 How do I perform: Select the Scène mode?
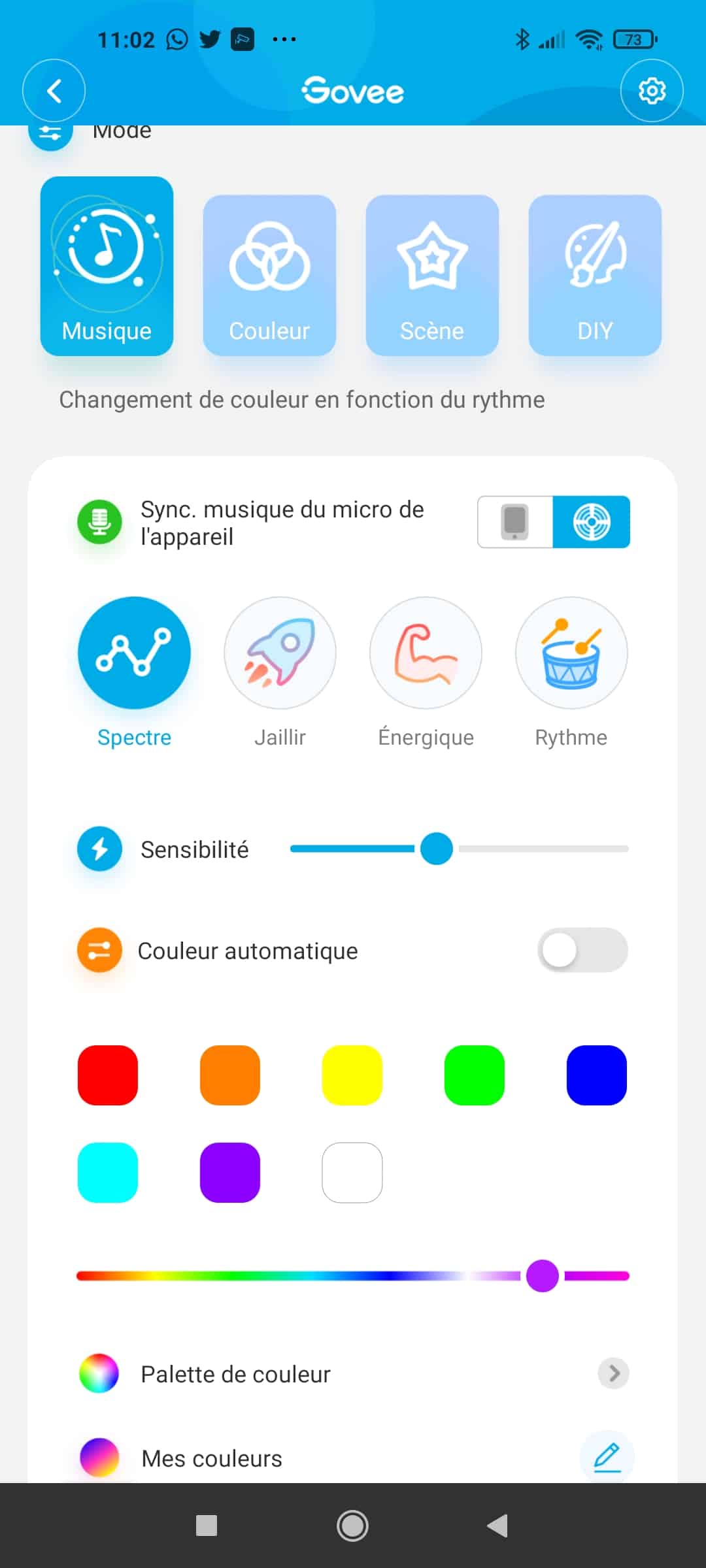[432, 275]
